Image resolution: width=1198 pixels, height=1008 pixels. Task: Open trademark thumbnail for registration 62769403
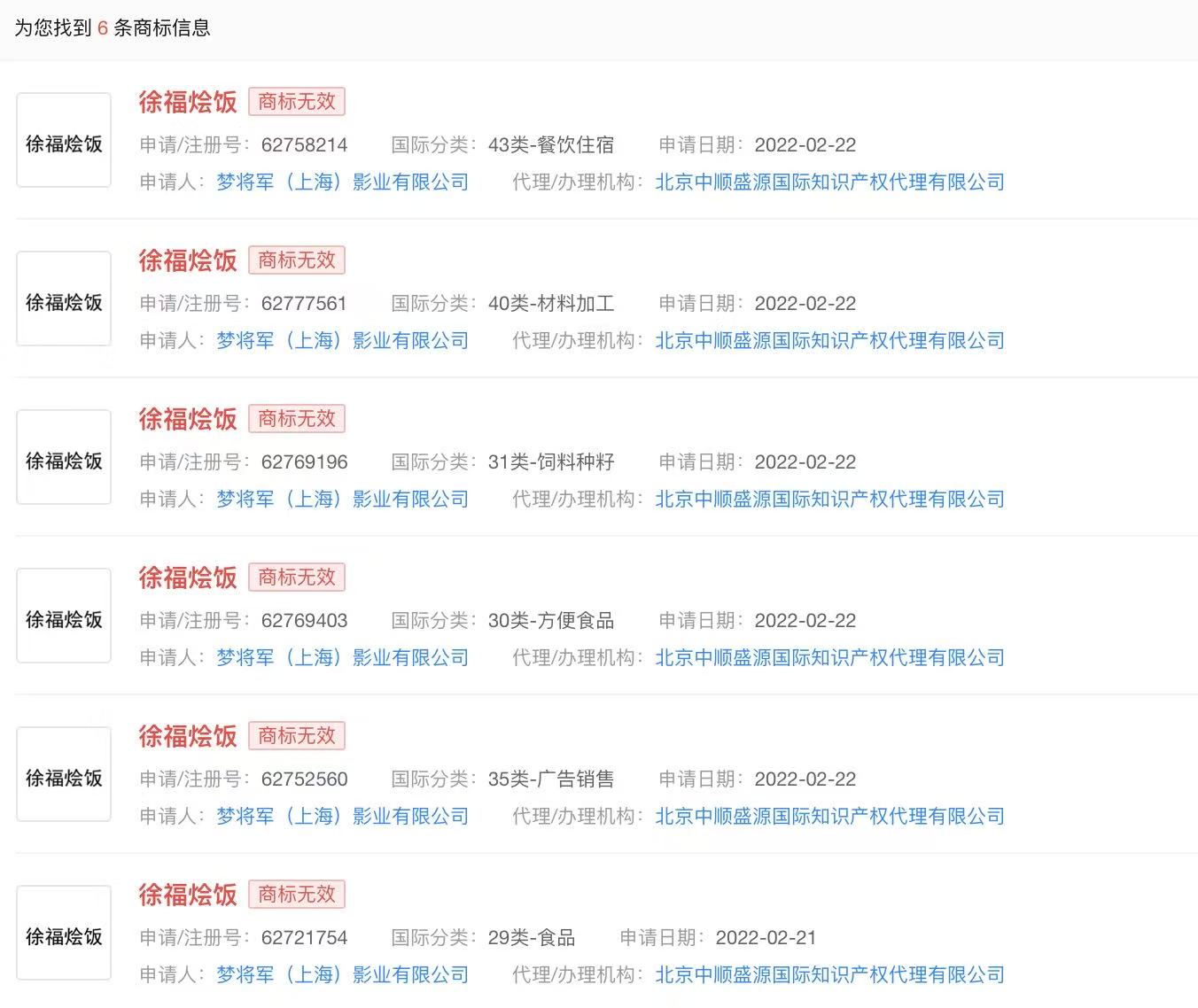click(64, 616)
